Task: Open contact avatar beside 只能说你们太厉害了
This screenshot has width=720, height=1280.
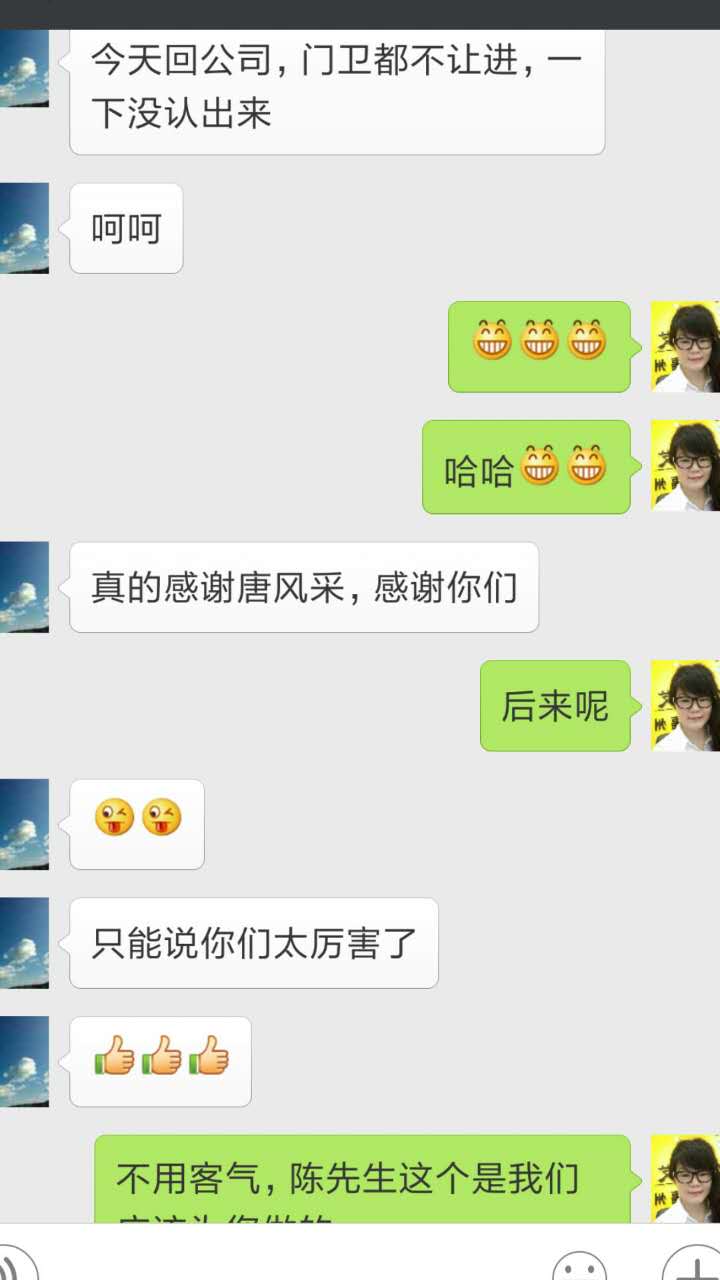Action: tap(24, 943)
